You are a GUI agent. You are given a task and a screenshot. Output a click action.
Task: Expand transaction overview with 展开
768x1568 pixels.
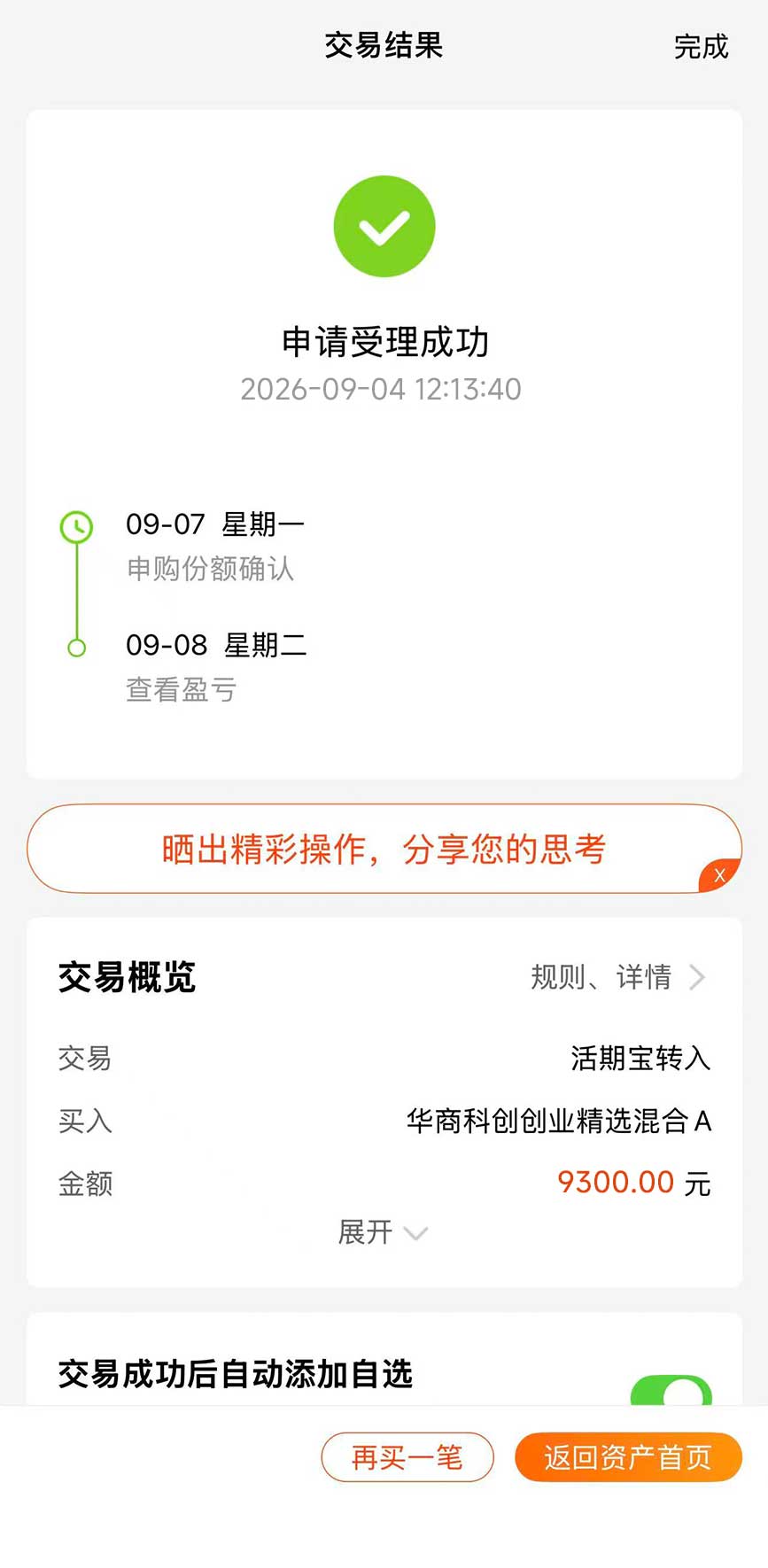point(383,1232)
